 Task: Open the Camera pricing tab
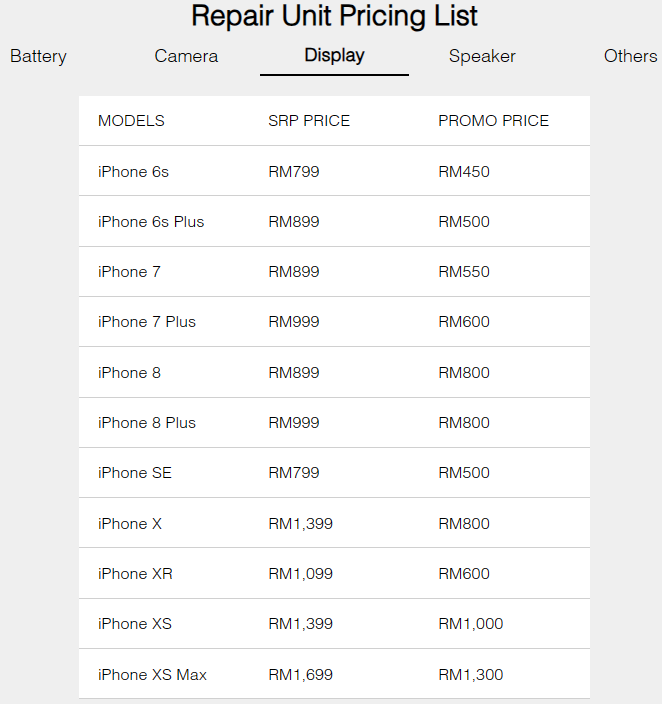coord(186,56)
